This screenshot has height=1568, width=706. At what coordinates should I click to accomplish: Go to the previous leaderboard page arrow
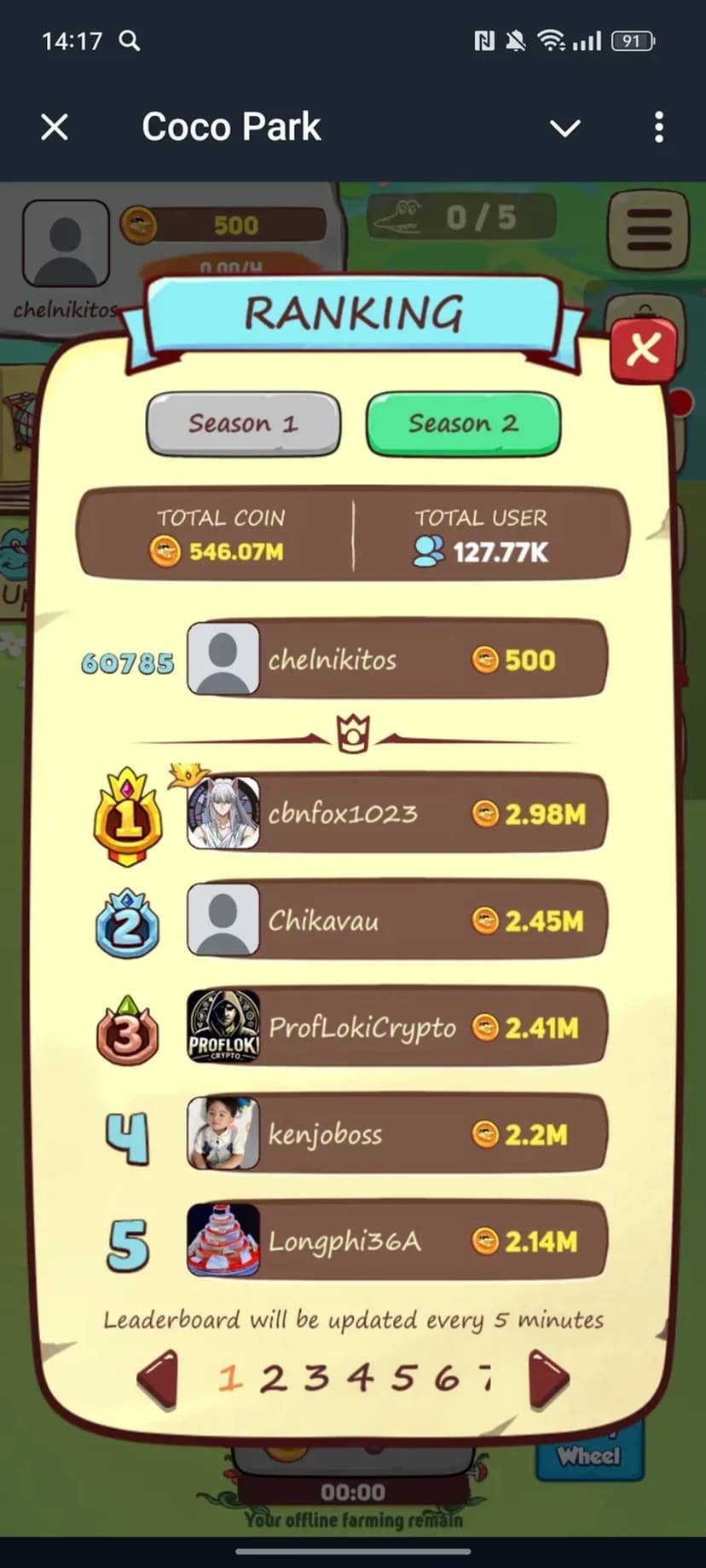click(159, 1378)
